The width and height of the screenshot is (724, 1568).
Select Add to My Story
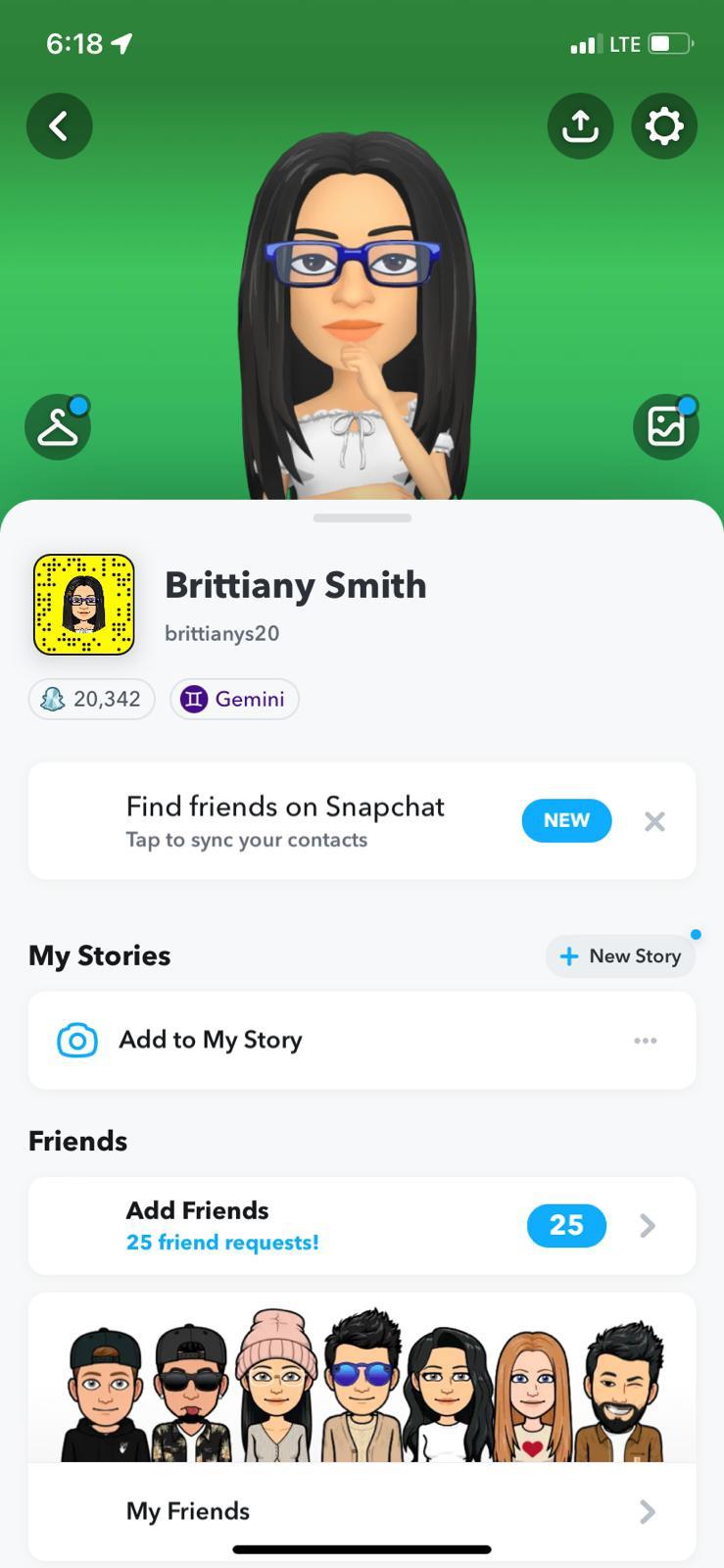tap(210, 1040)
